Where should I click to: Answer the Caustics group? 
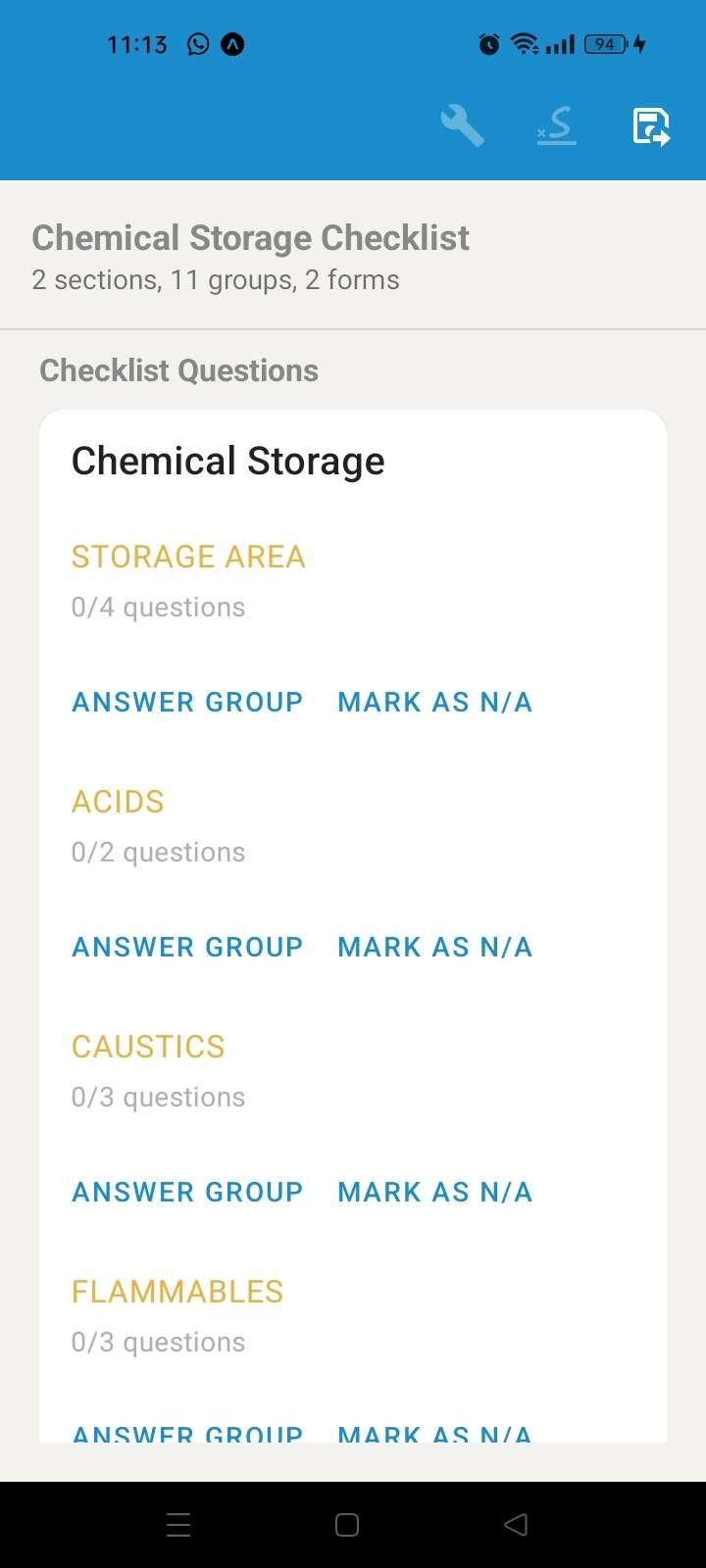point(187,1192)
